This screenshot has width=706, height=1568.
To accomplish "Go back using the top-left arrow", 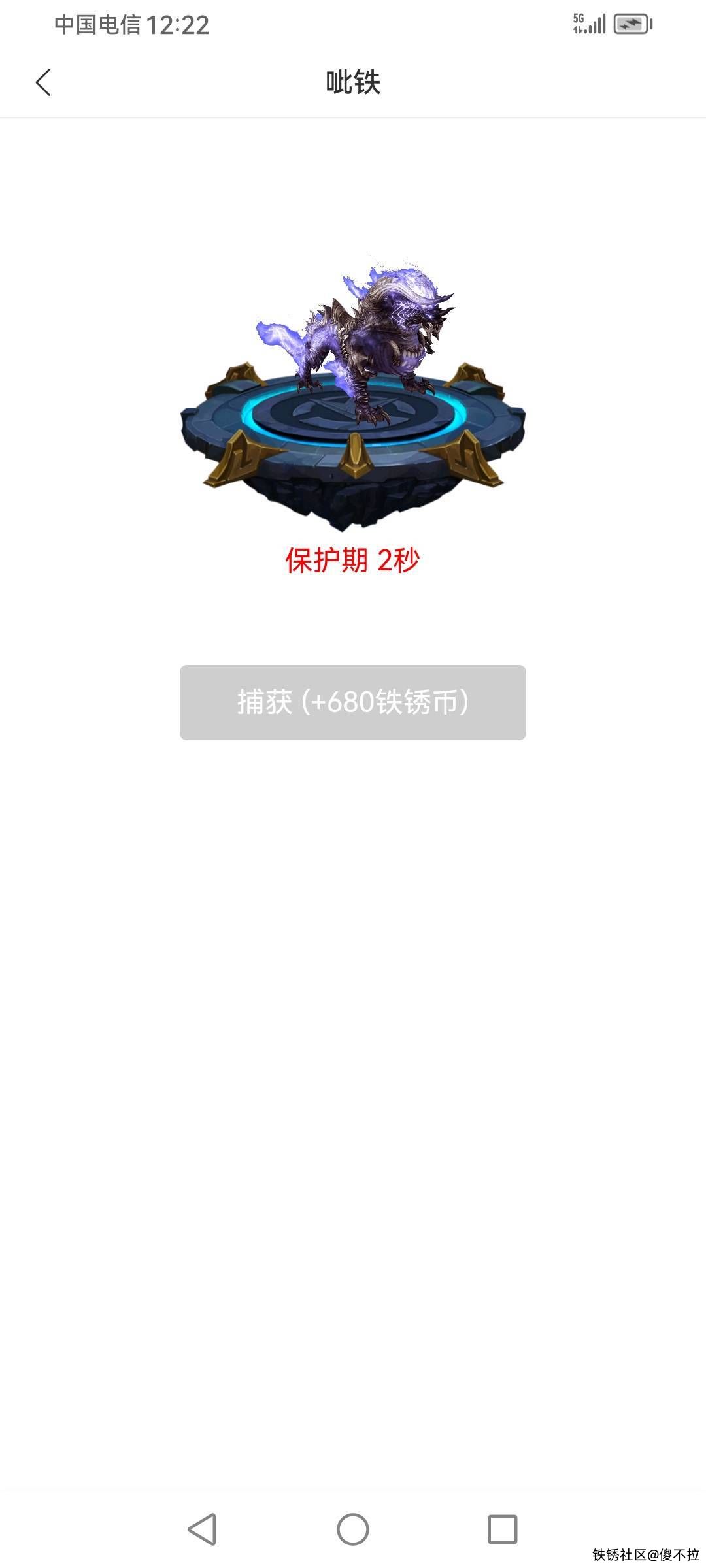I will 43,82.
